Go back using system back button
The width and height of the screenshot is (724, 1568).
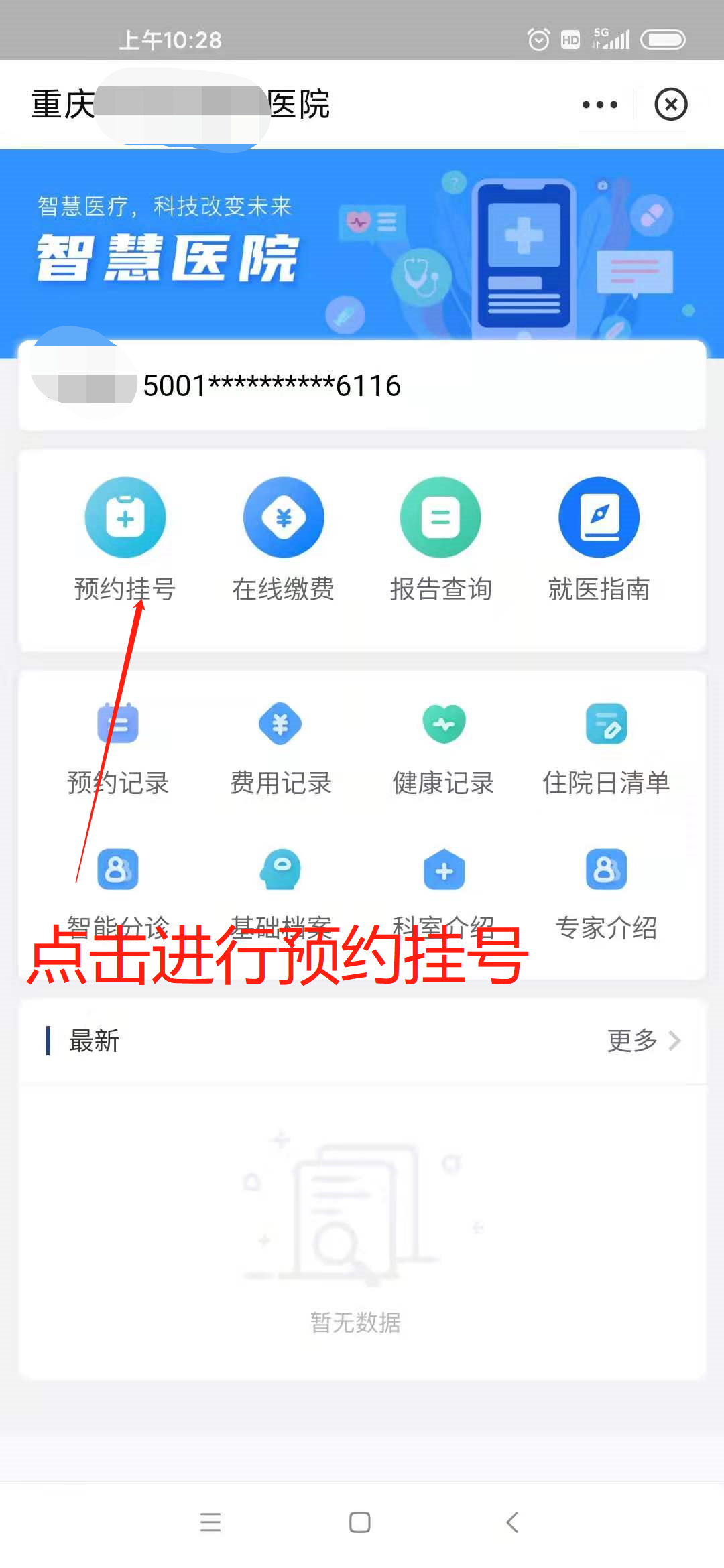pos(512,1522)
